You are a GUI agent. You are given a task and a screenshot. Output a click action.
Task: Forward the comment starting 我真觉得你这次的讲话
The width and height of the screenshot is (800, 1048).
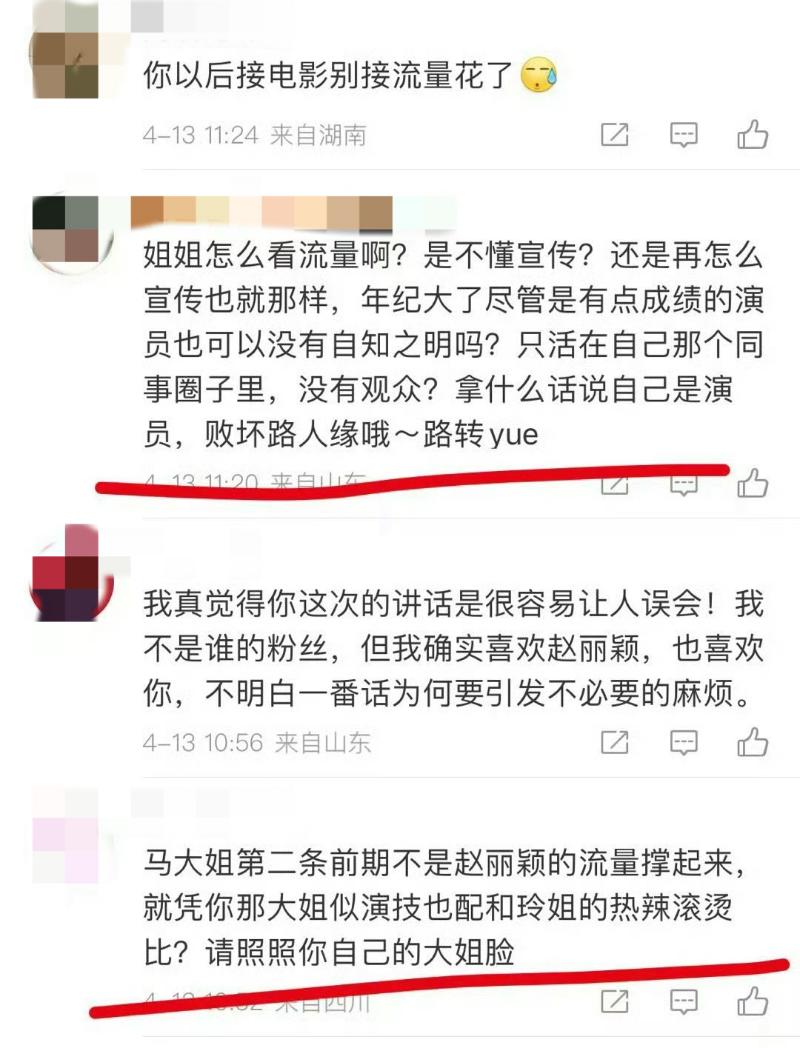click(614, 742)
